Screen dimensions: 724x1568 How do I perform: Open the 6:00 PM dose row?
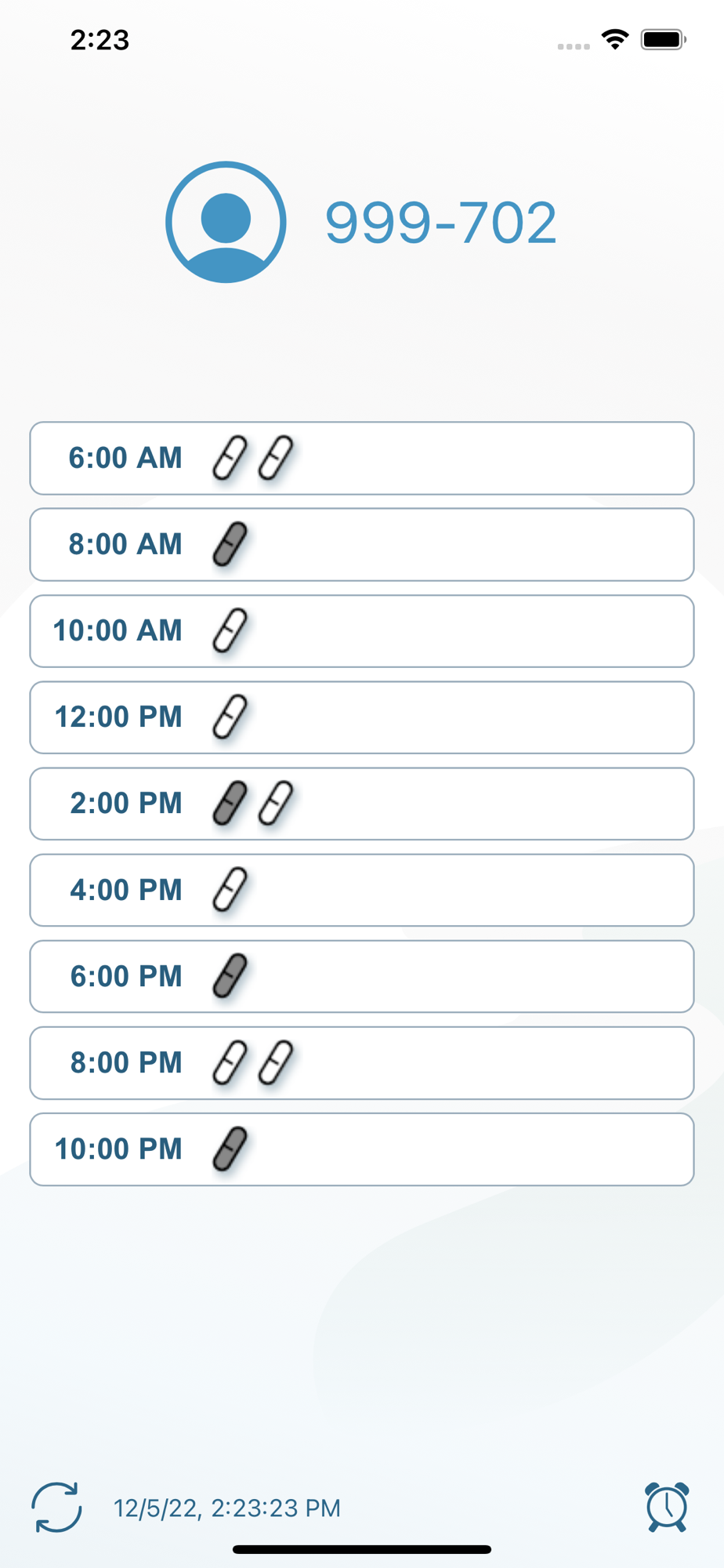click(362, 976)
